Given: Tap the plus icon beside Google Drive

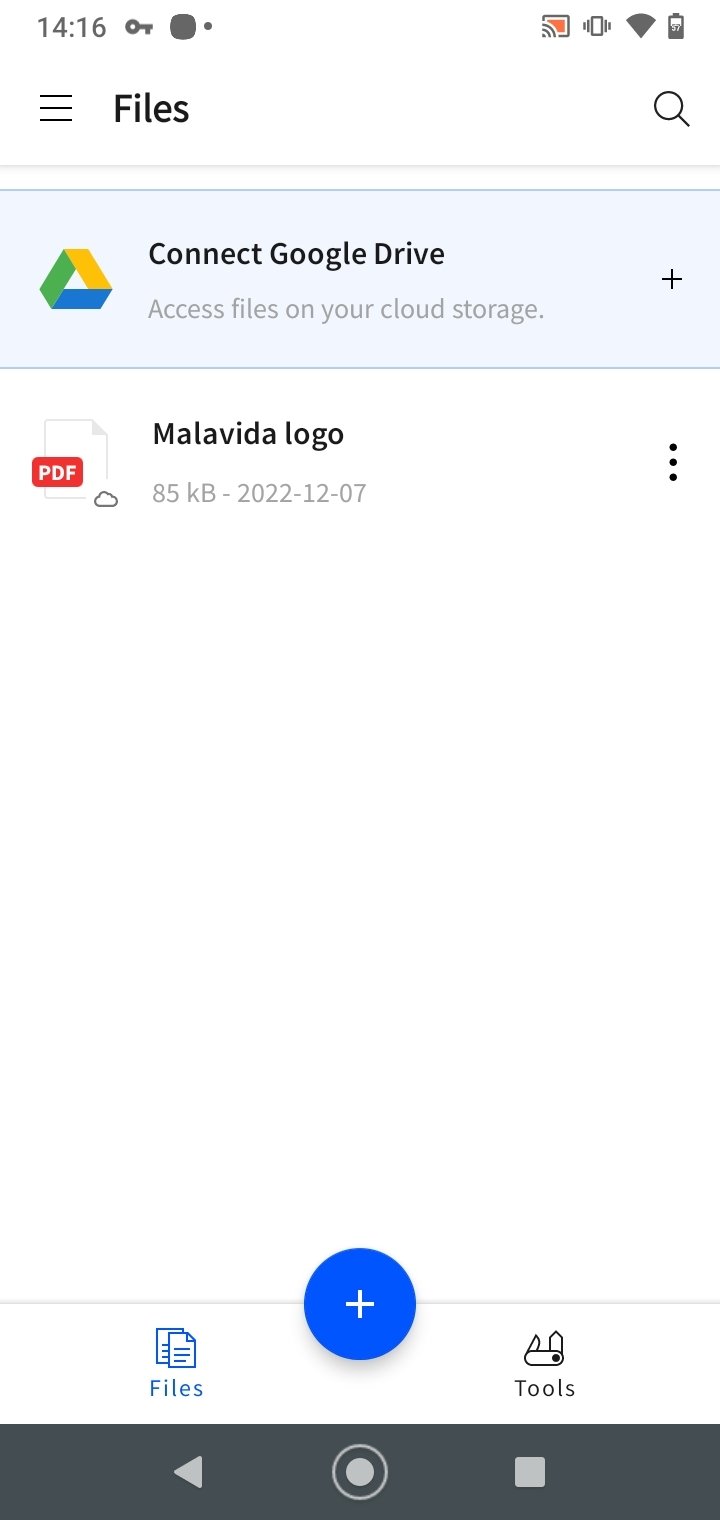Looking at the screenshot, I should (672, 280).
